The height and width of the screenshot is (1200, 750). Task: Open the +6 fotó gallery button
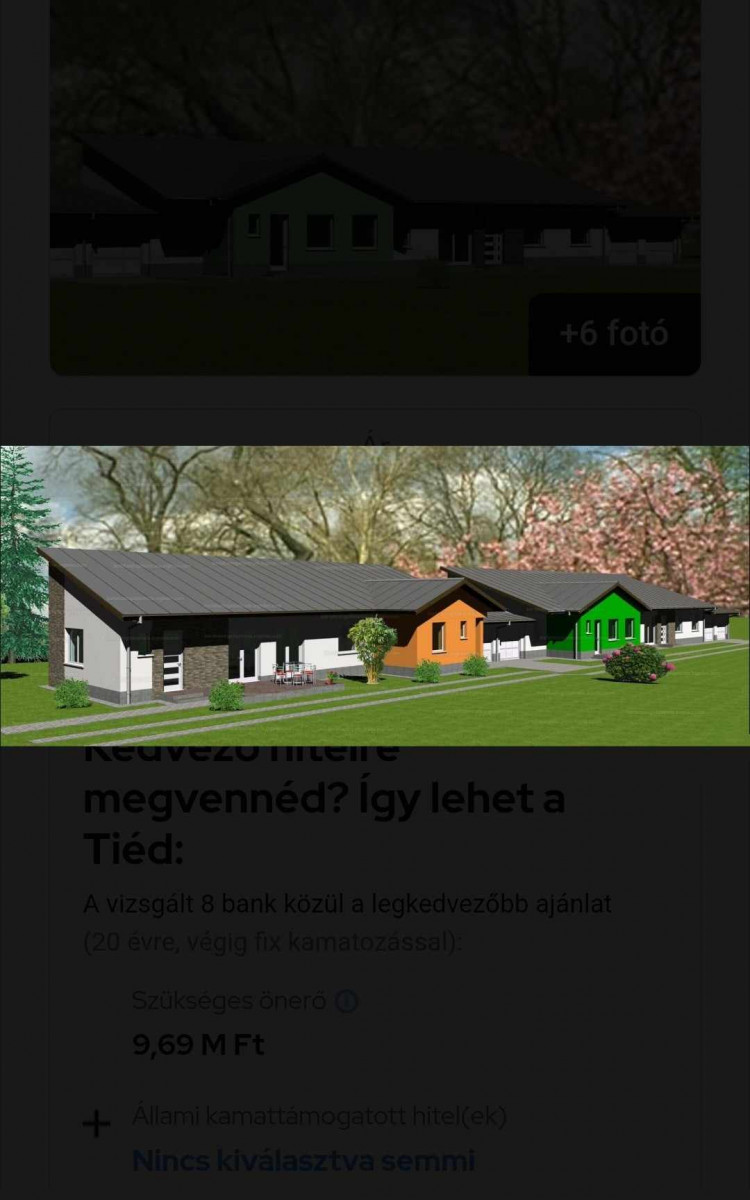tap(614, 334)
